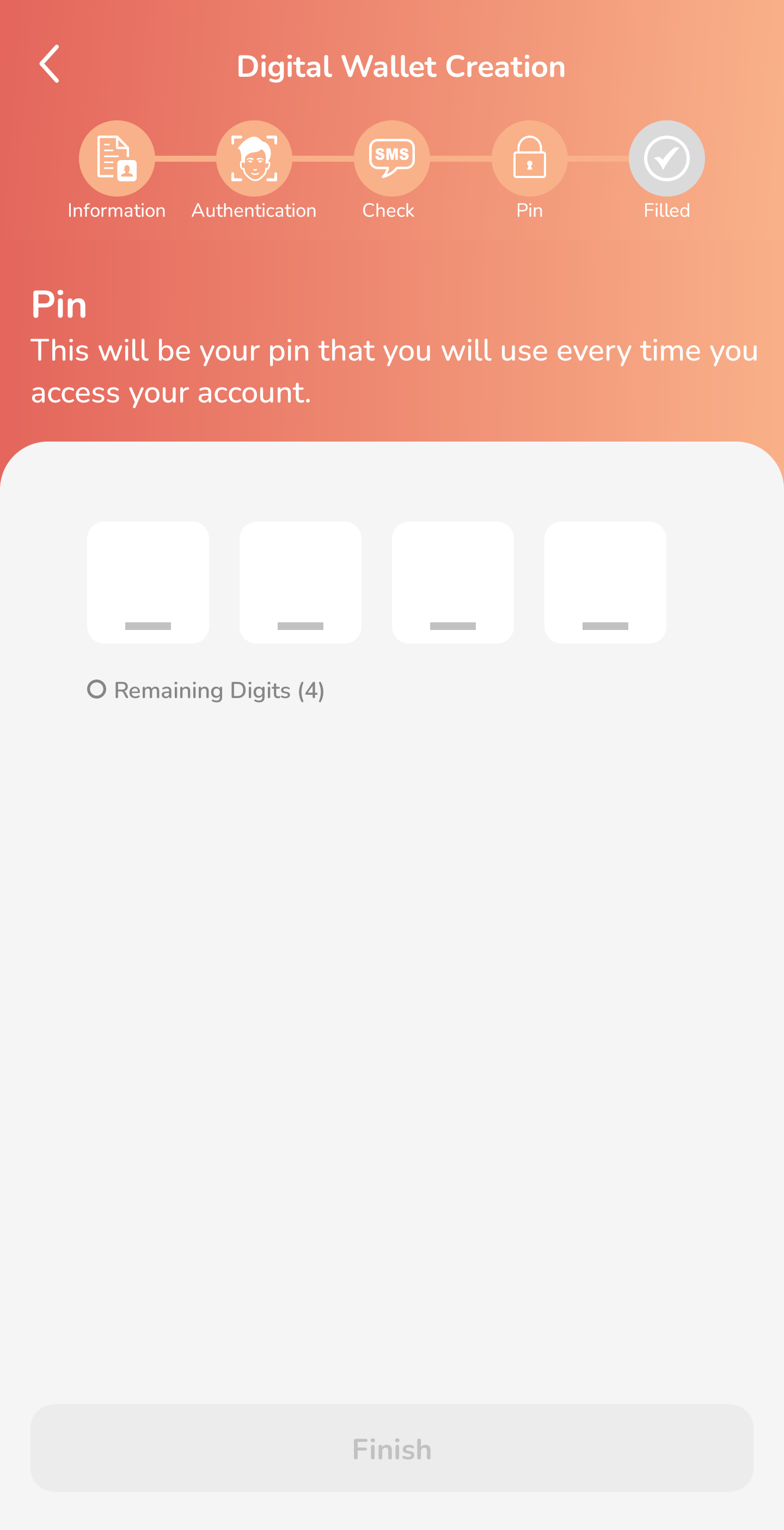This screenshot has width=784, height=1530.
Task: Go back using the top-left arrow
Action: 50,64
